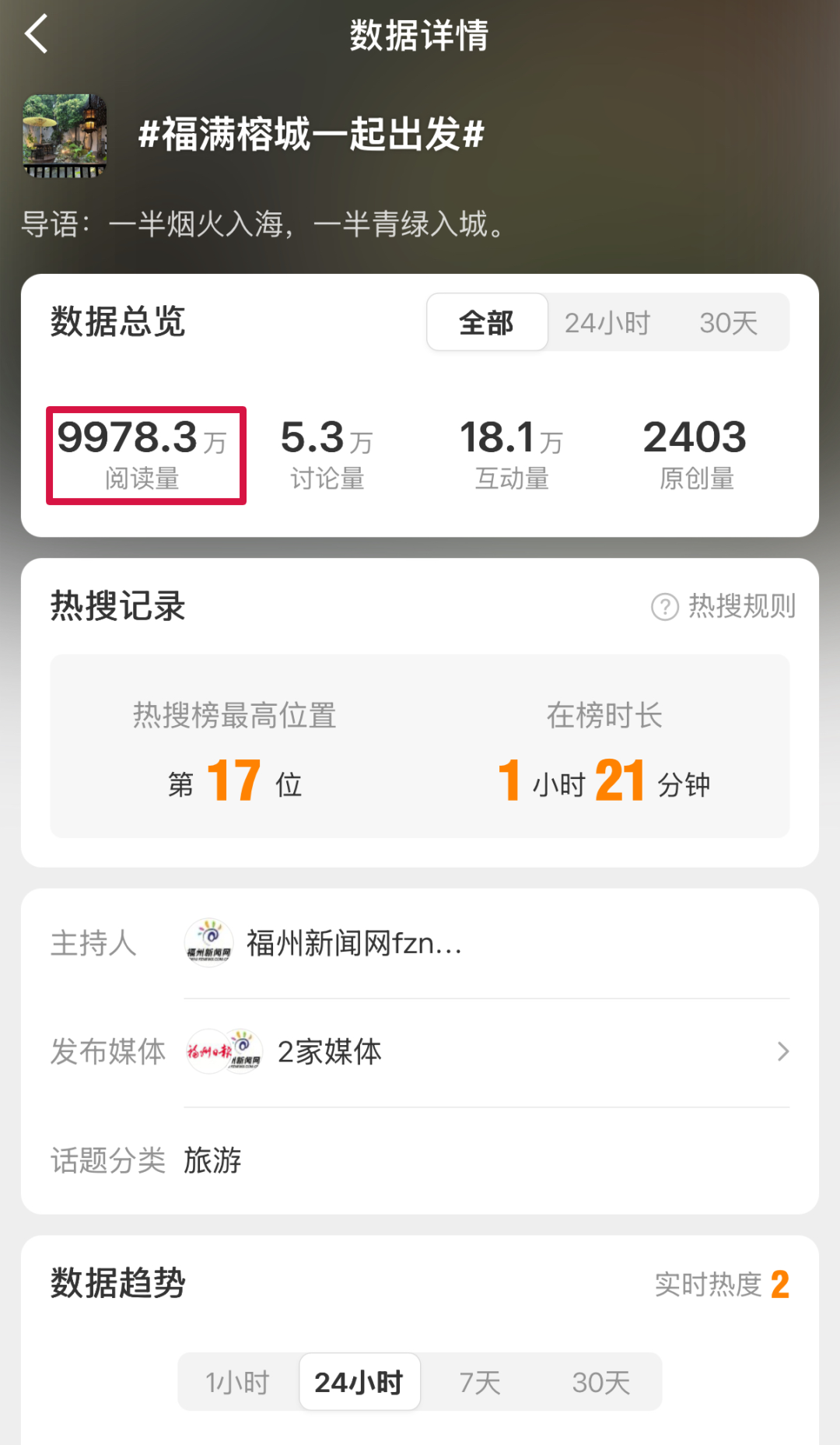840x1445 pixels.
Task: Expand the 2家媒体 list via the chevron
Action: [x=783, y=1051]
